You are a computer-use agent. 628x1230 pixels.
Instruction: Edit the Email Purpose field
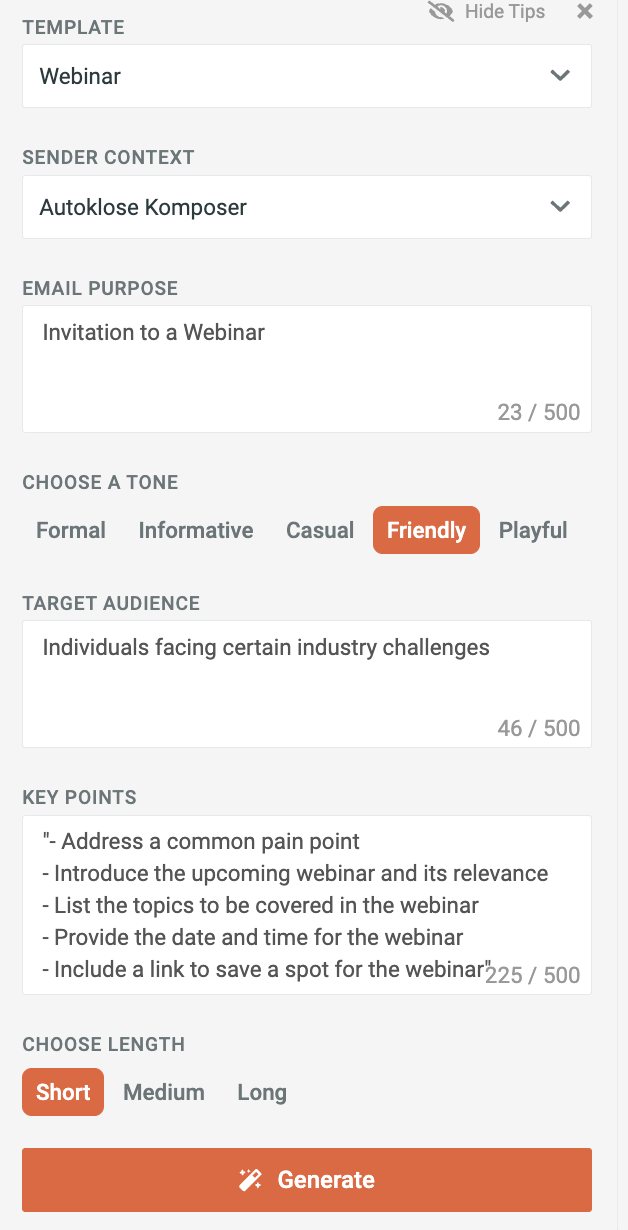pyautogui.click(x=307, y=369)
